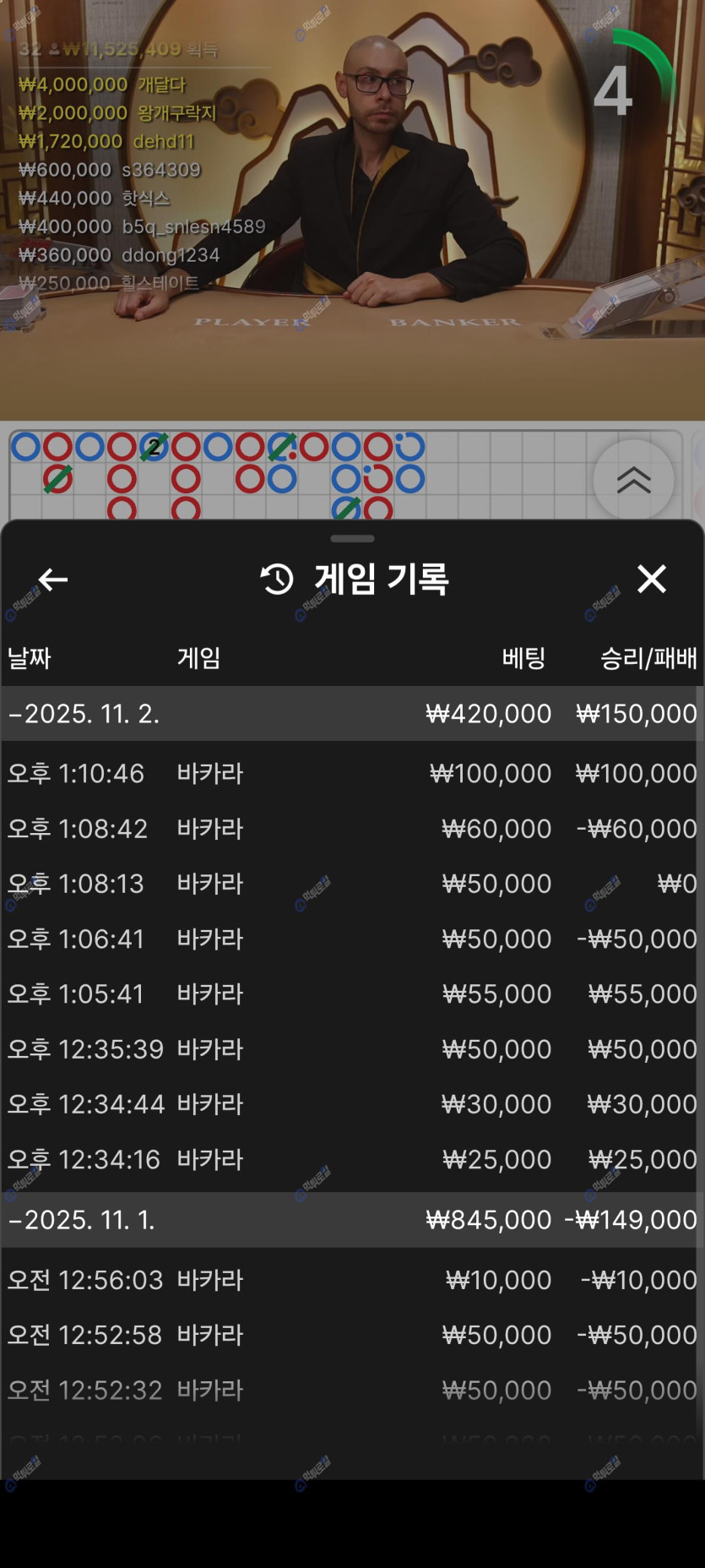View details of the 오후 1:08:13 game
This screenshot has height=1568, width=705.
coord(352,884)
